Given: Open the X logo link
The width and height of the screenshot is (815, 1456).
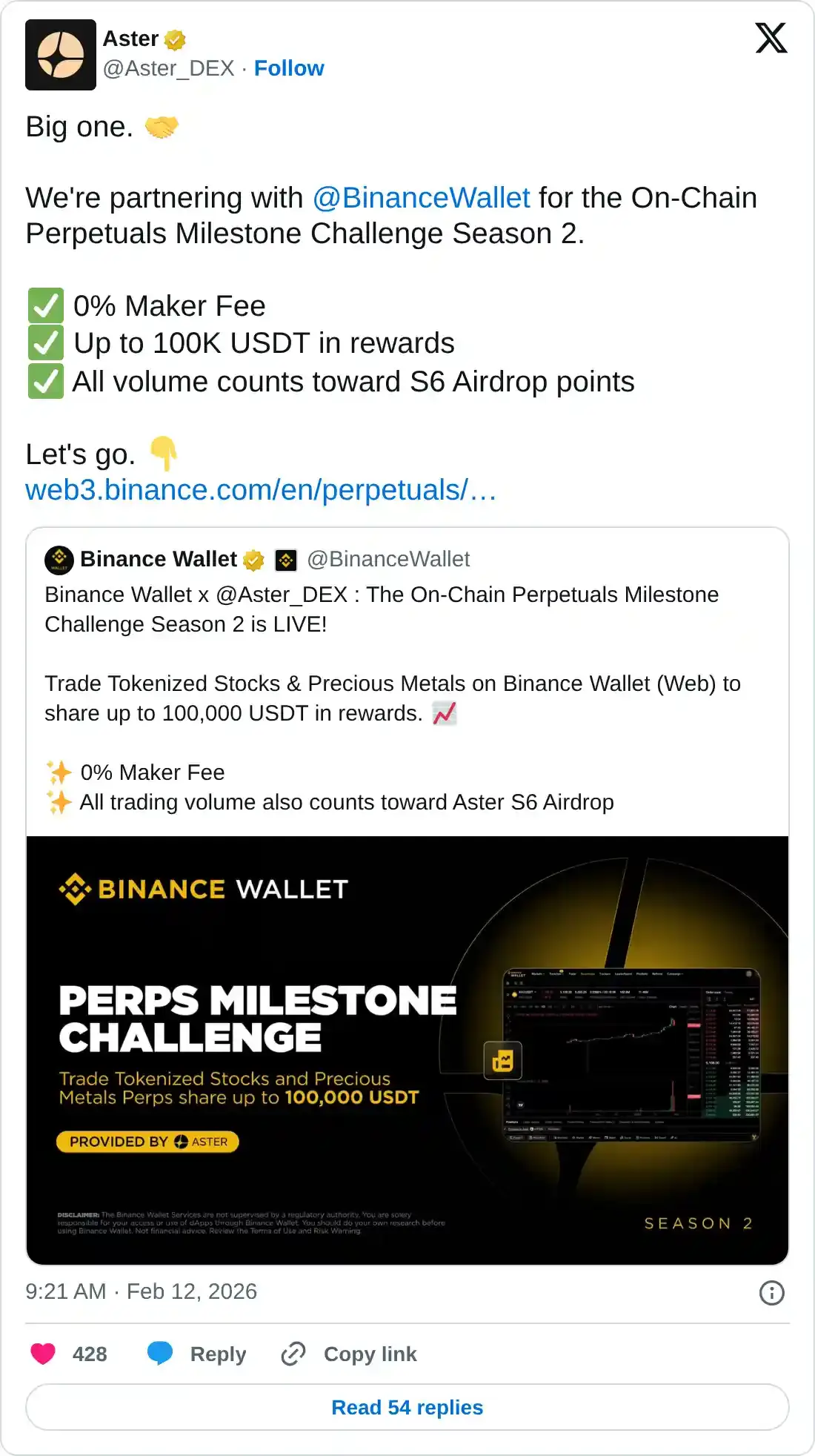Looking at the screenshot, I should tap(771, 39).
